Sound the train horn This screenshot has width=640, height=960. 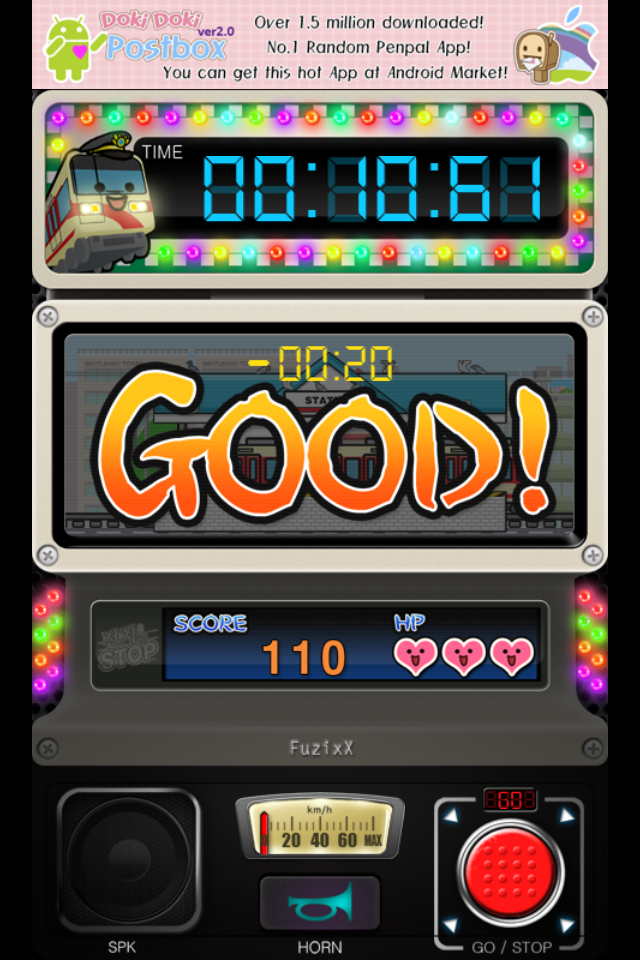tap(320, 904)
